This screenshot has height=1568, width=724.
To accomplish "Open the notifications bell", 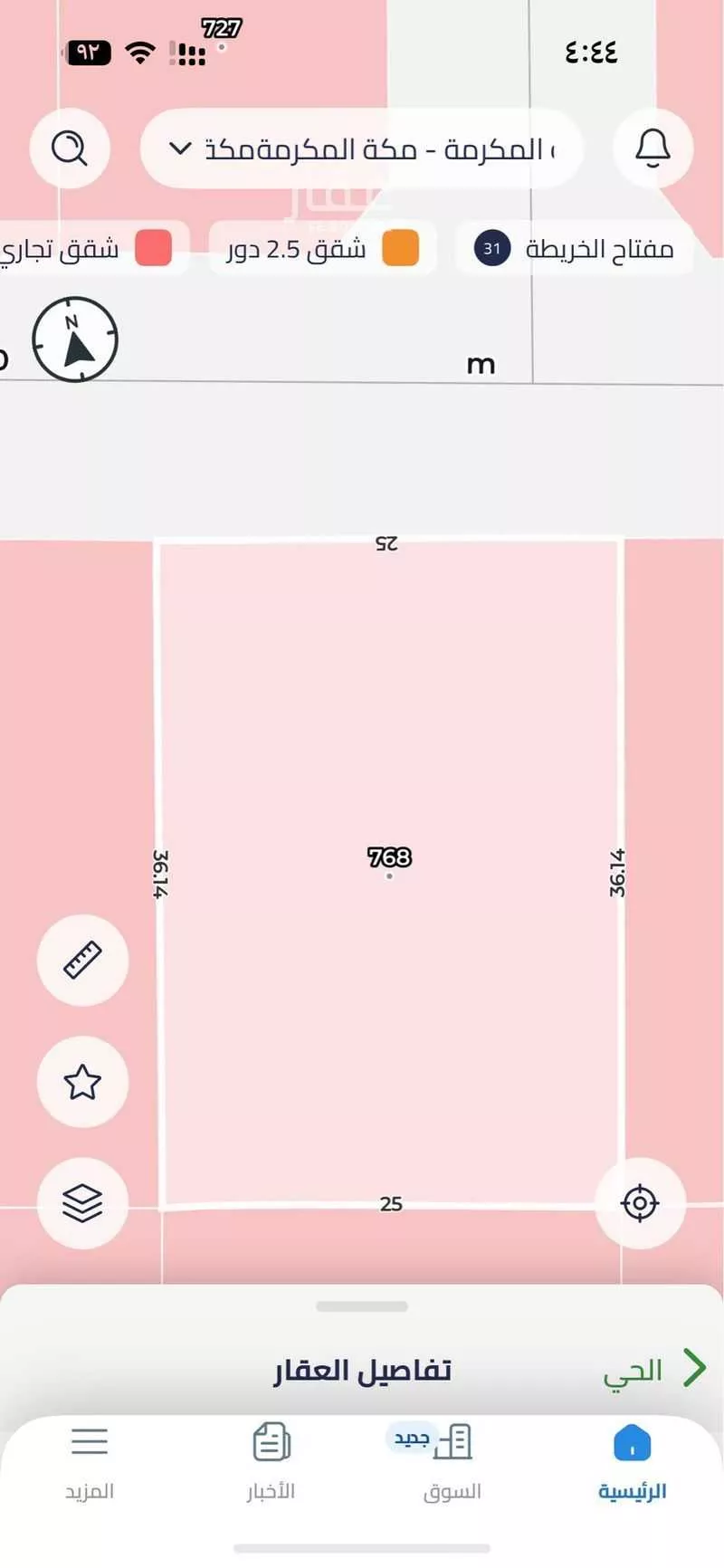I will pos(653,148).
